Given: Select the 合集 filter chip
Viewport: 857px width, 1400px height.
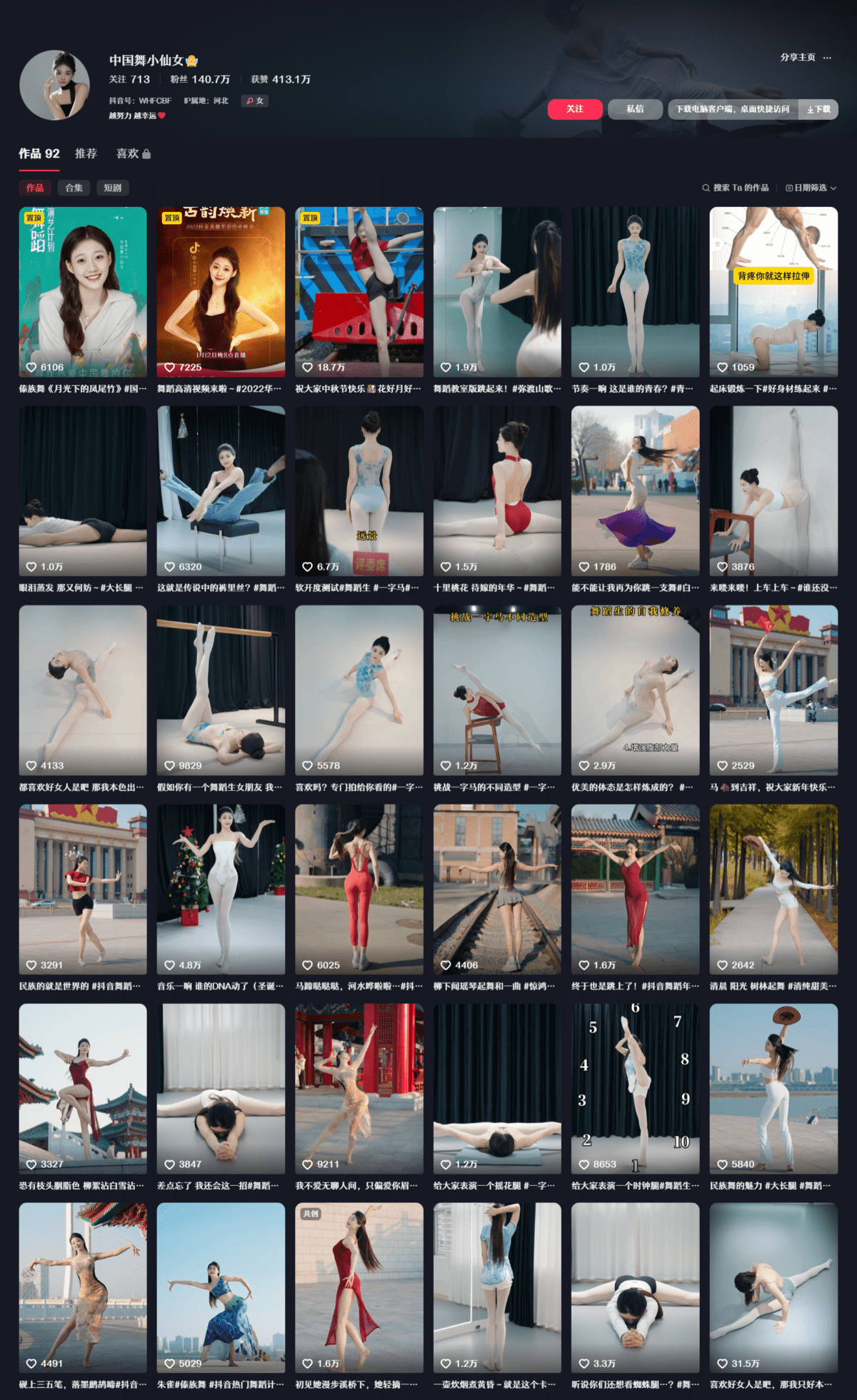Looking at the screenshot, I should [x=74, y=188].
